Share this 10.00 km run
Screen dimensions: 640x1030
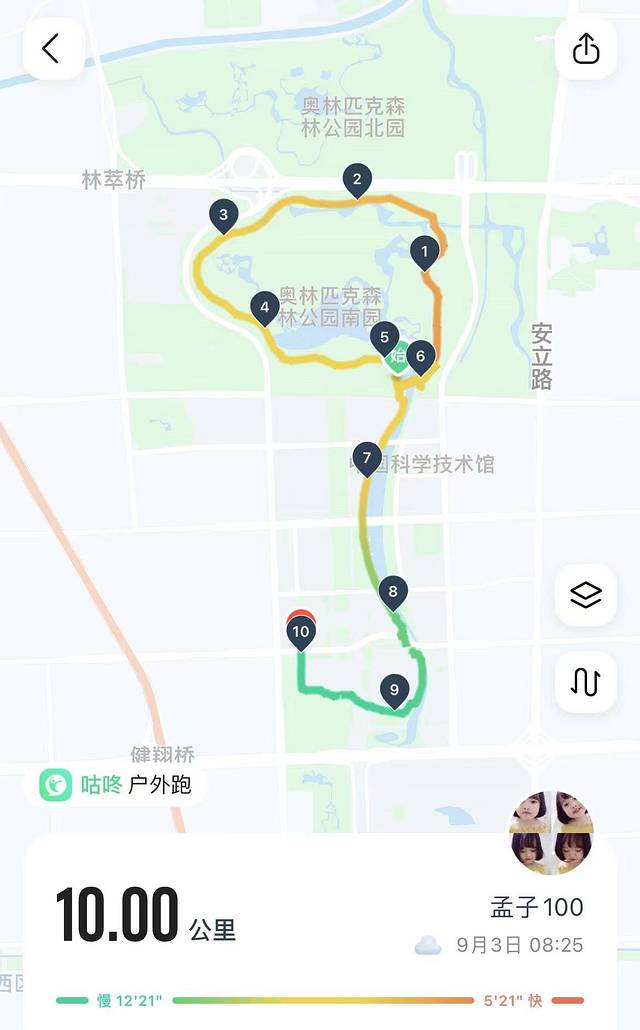coord(586,48)
